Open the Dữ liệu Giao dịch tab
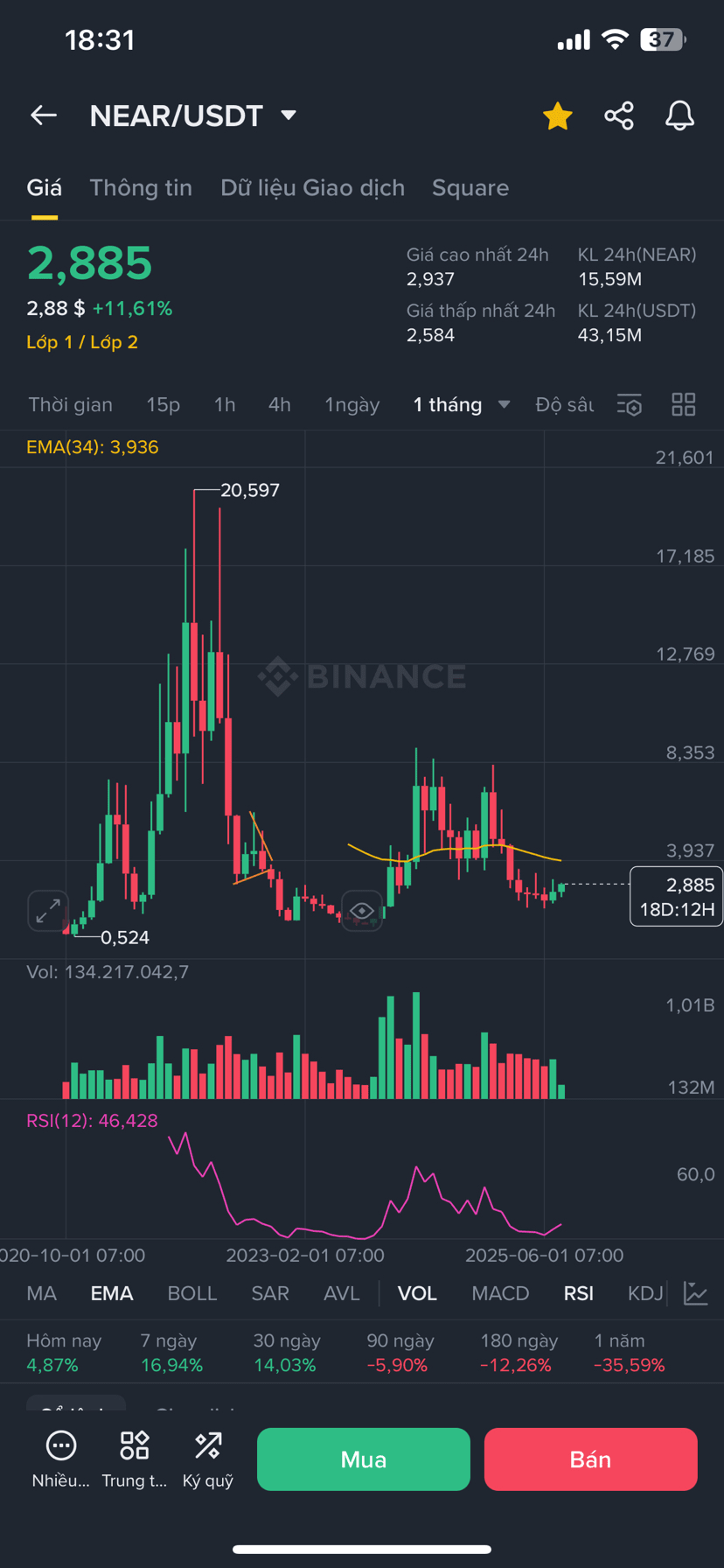The height and width of the screenshot is (1568, 724). point(312,188)
